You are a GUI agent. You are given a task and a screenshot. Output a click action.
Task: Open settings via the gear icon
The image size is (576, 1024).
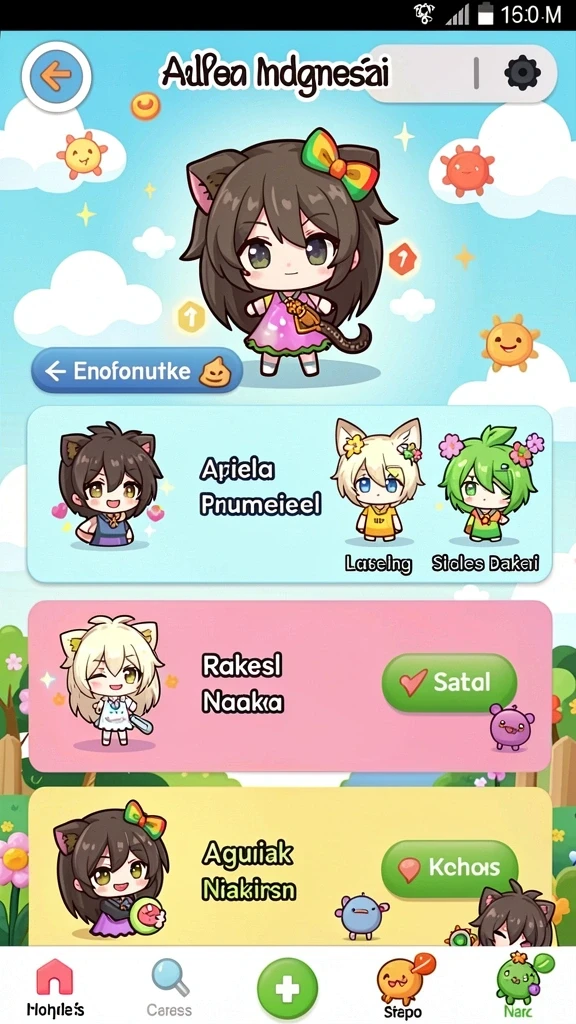point(522,72)
